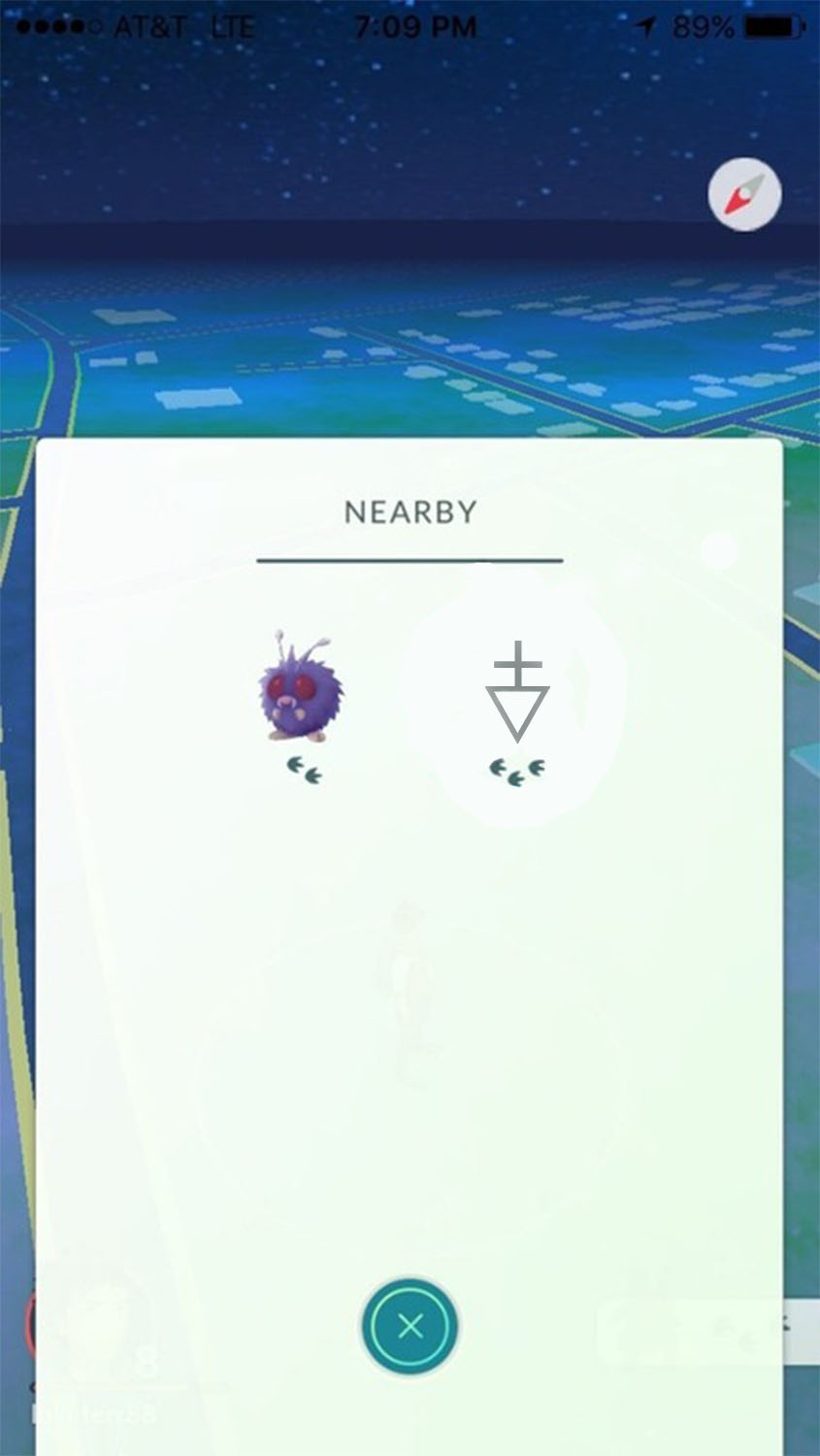The height and width of the screenshot is (1456, 820).
Task: Close the Nearby panel
Action: tap(410, 1326)
